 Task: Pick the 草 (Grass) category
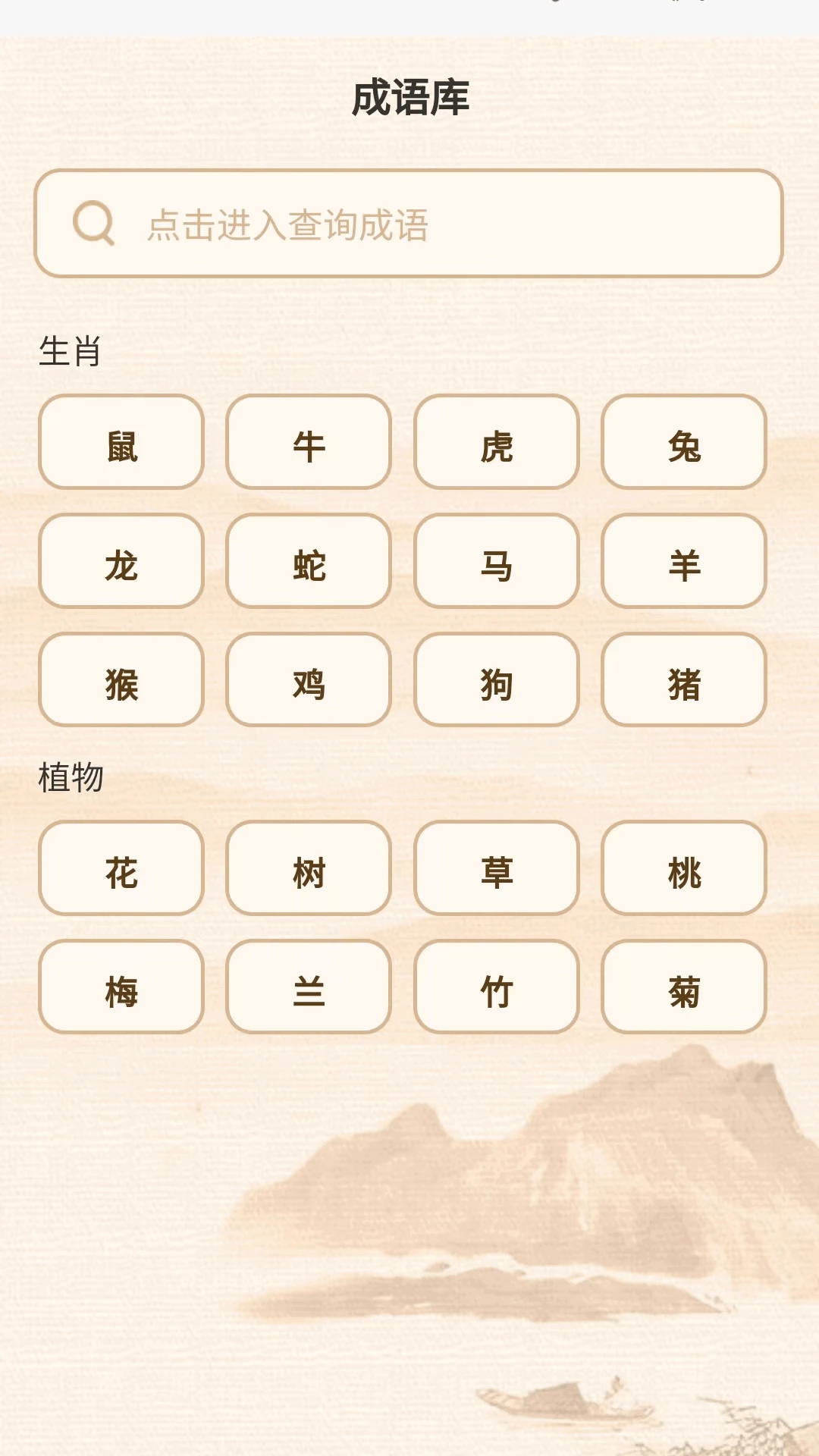click(495, 871)
